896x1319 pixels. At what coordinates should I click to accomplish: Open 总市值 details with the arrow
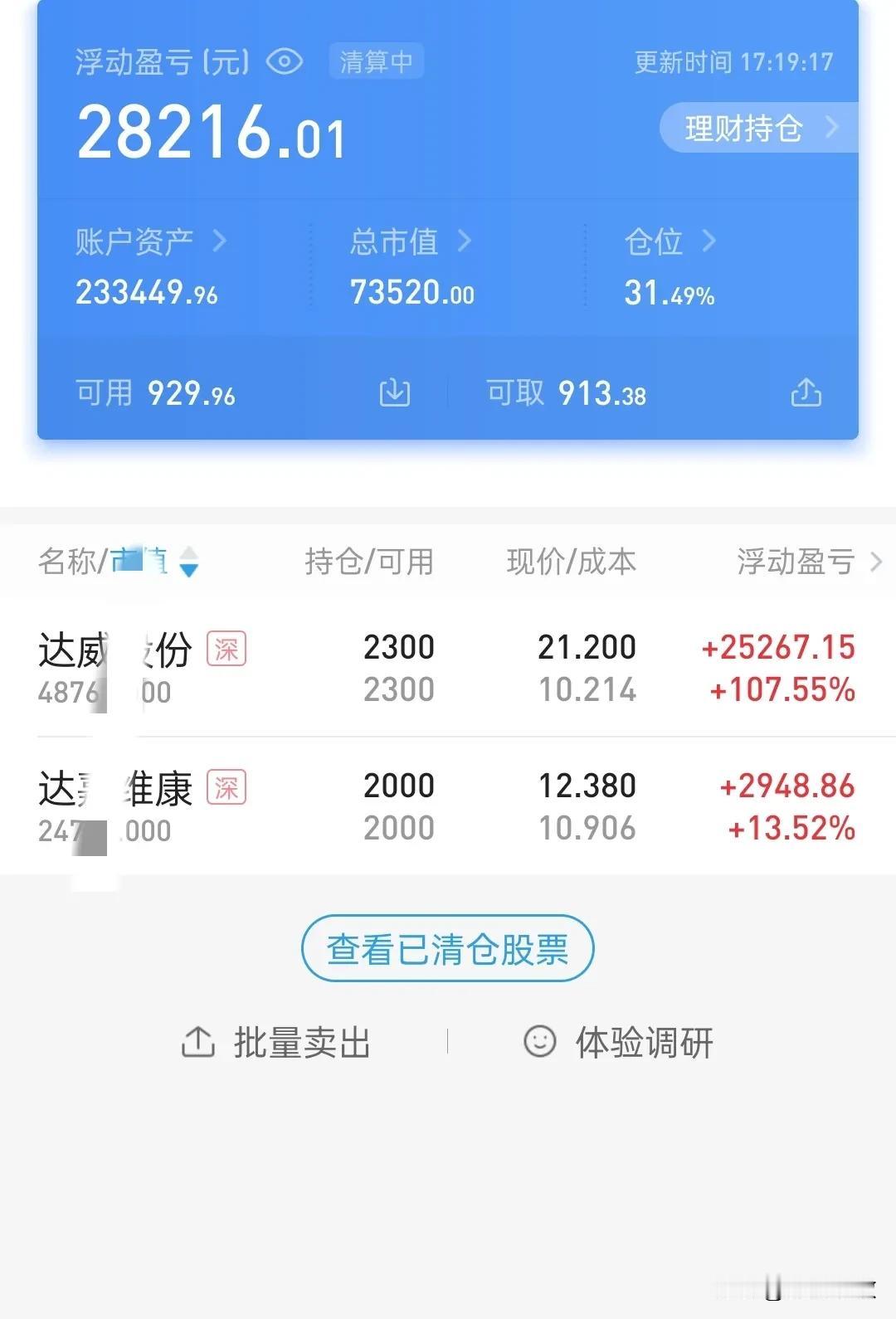466,241
